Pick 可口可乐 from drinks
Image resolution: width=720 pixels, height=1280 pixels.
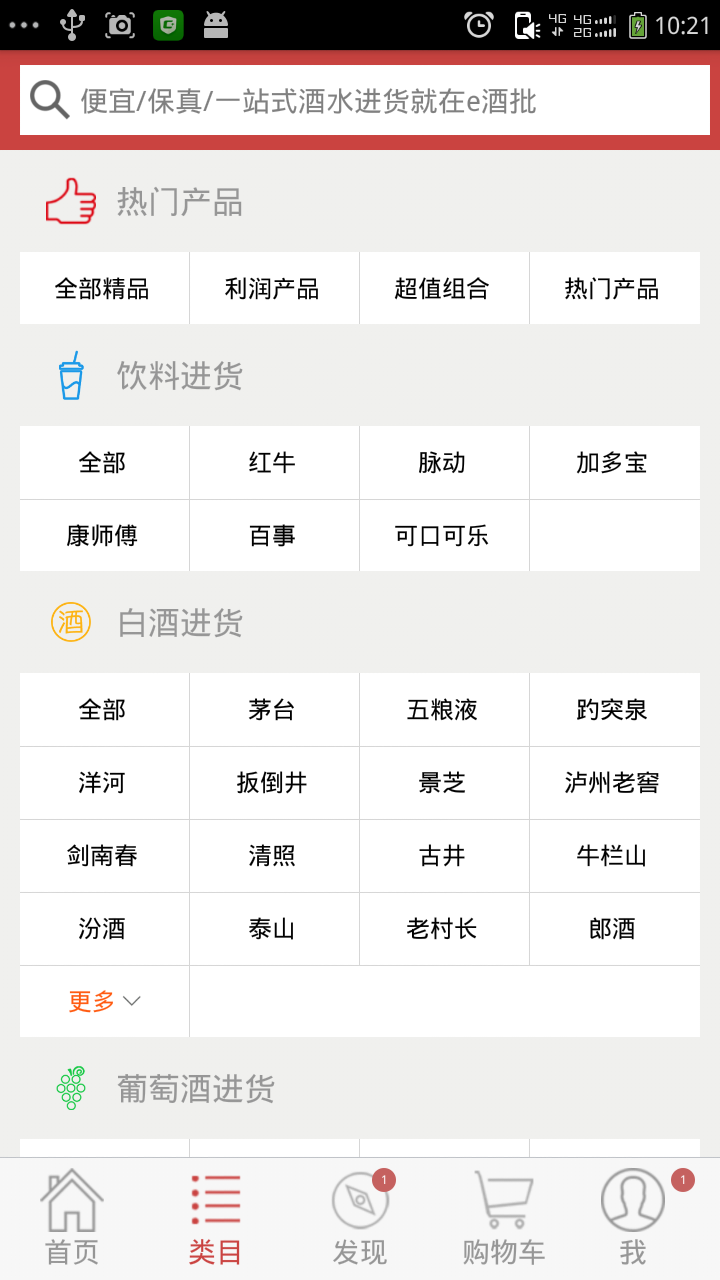[x=444, y=535]
